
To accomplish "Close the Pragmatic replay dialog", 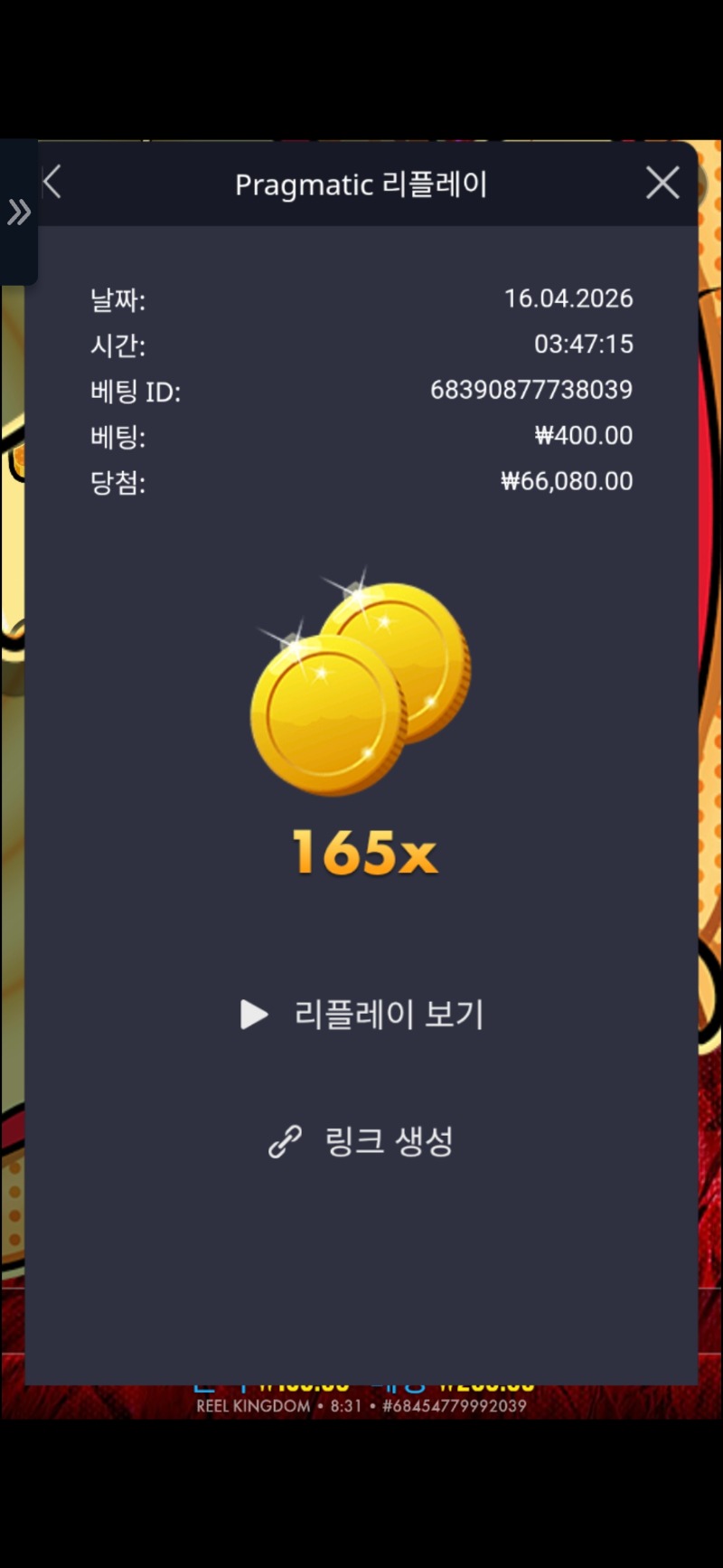I will click(x=662, y=184).
